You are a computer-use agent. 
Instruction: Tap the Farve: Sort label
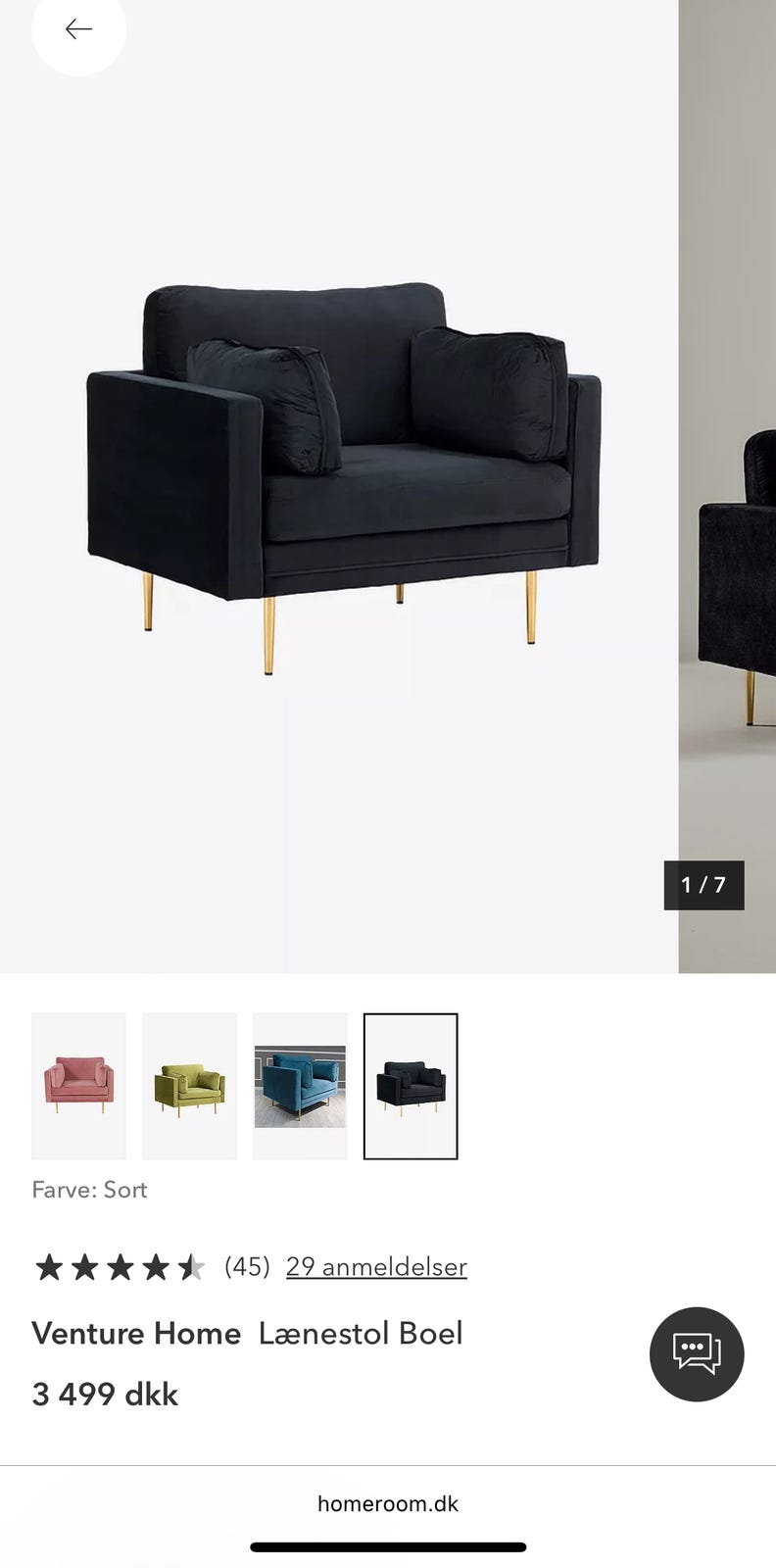88,1190
